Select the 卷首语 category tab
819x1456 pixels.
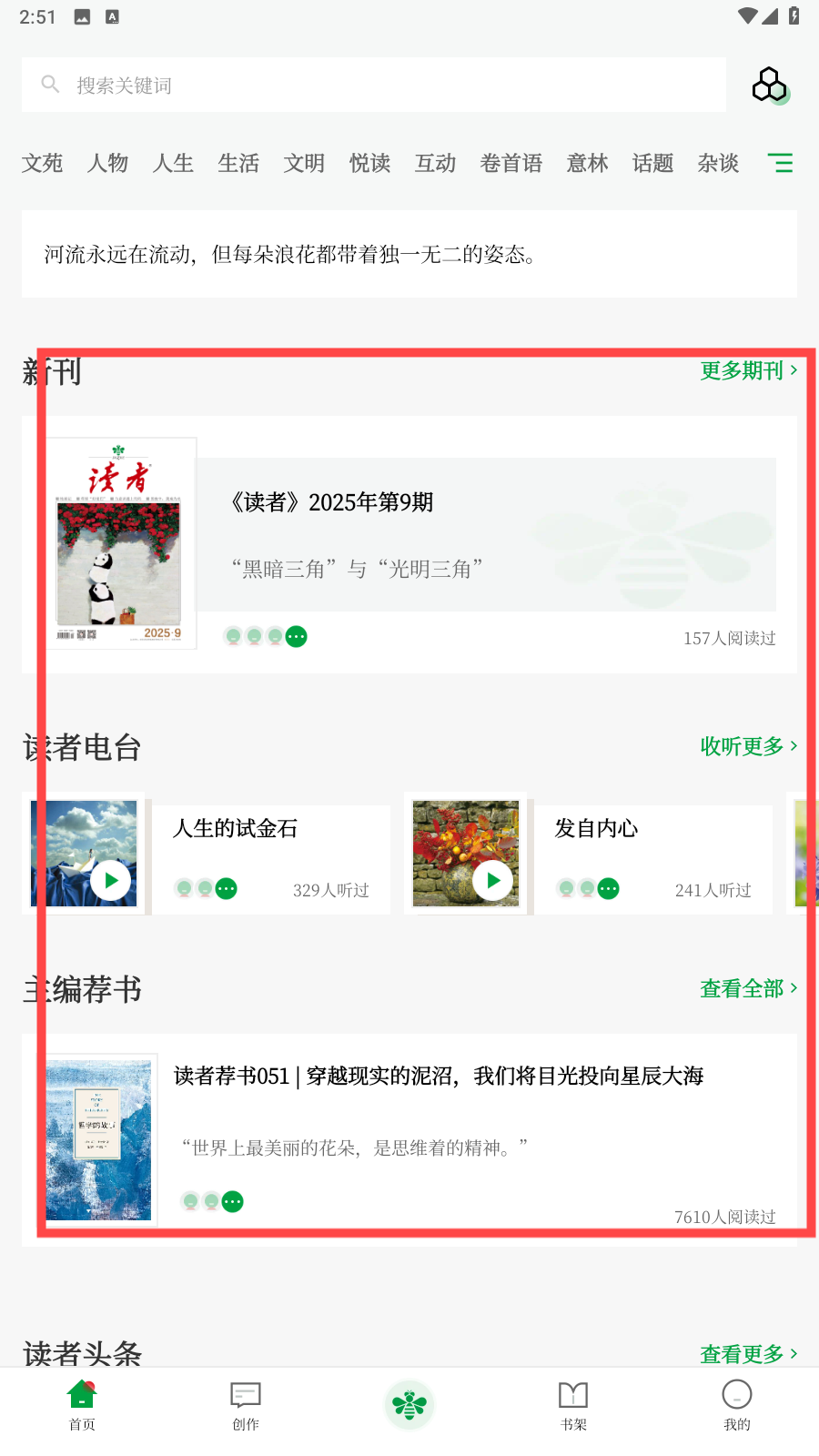[511, 164]
